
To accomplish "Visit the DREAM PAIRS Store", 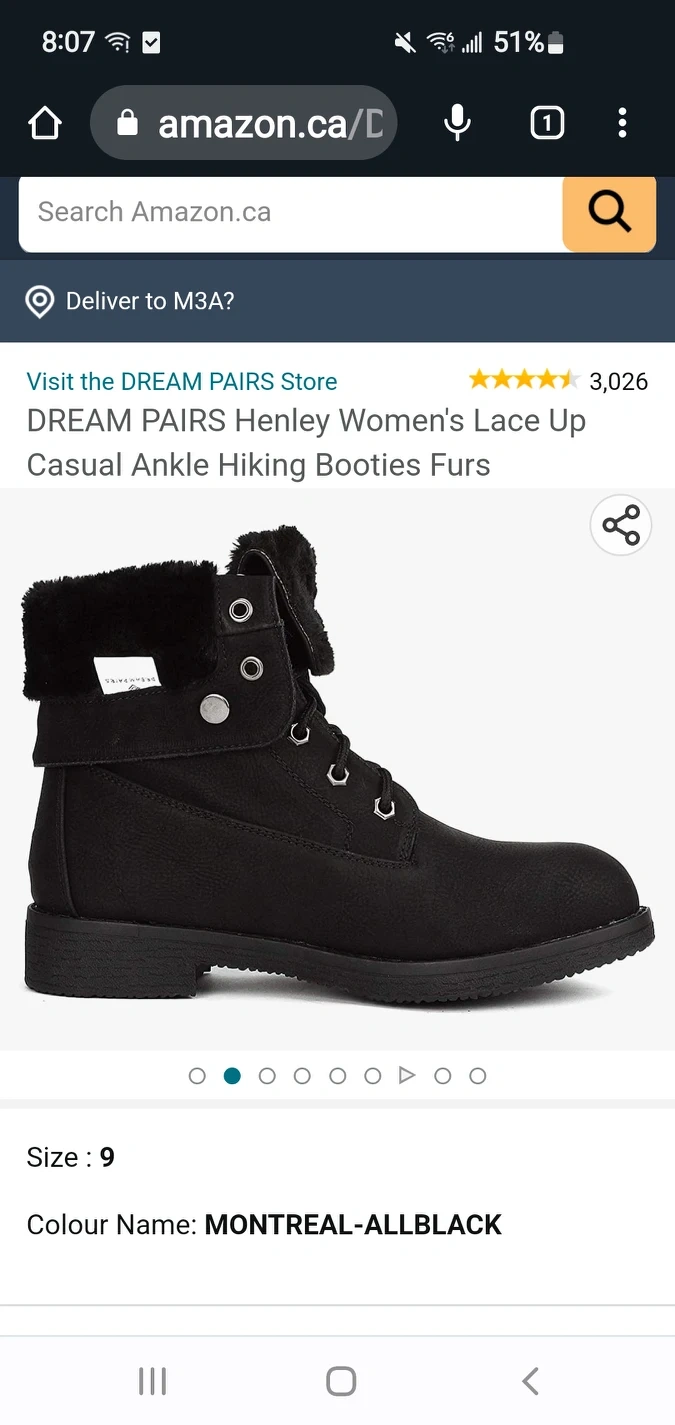I will coord(182,381).
